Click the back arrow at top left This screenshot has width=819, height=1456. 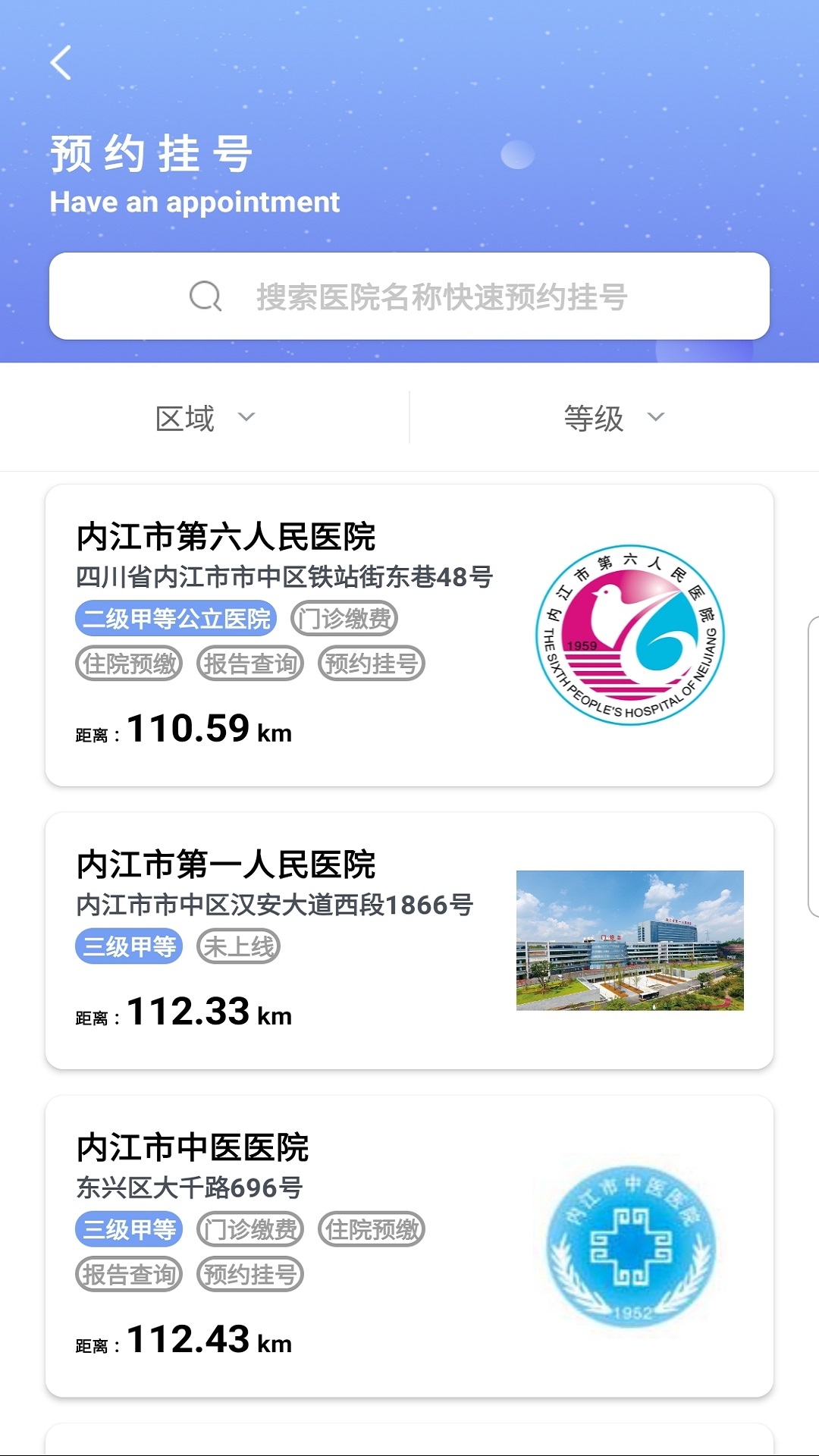point(61,64)
